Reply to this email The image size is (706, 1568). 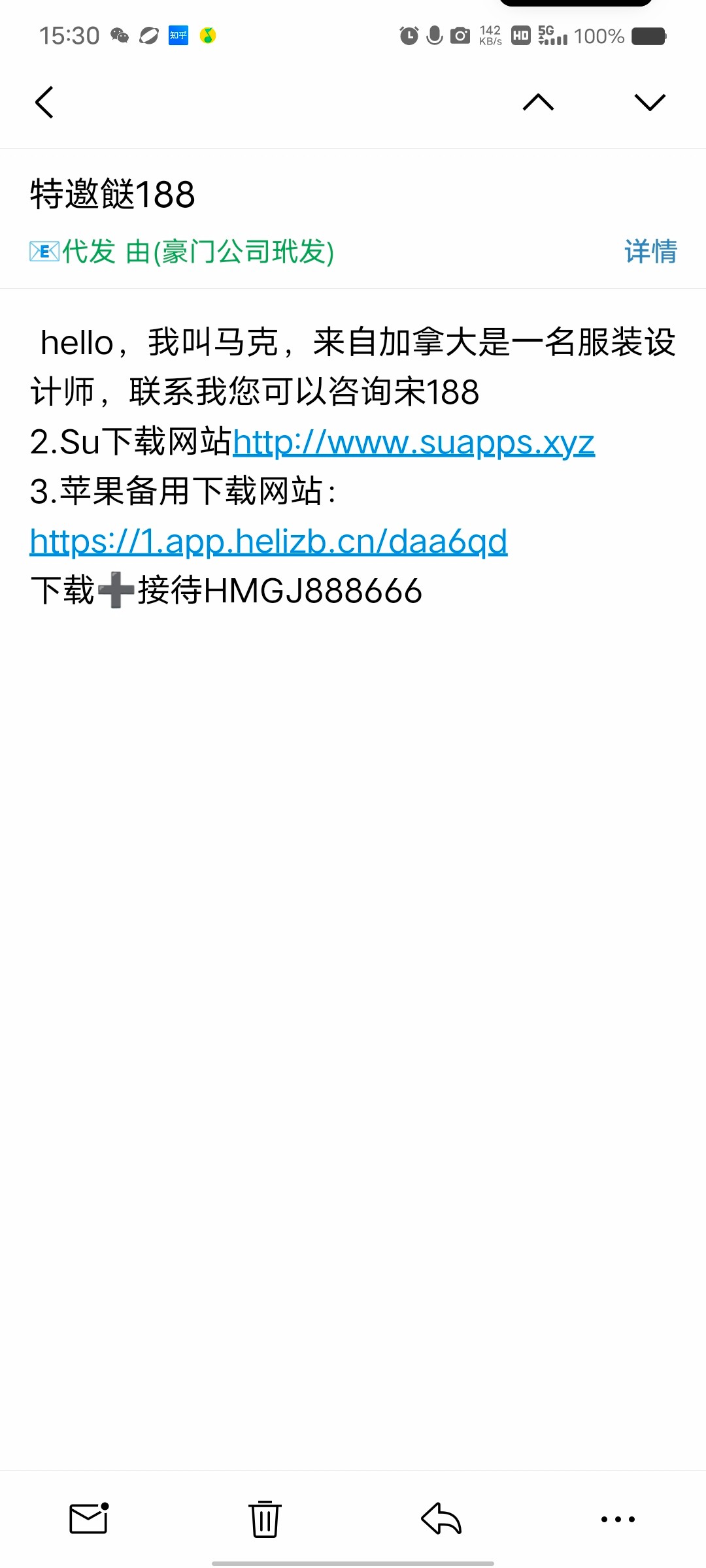pyautogui.click(x=441, y=1518)
